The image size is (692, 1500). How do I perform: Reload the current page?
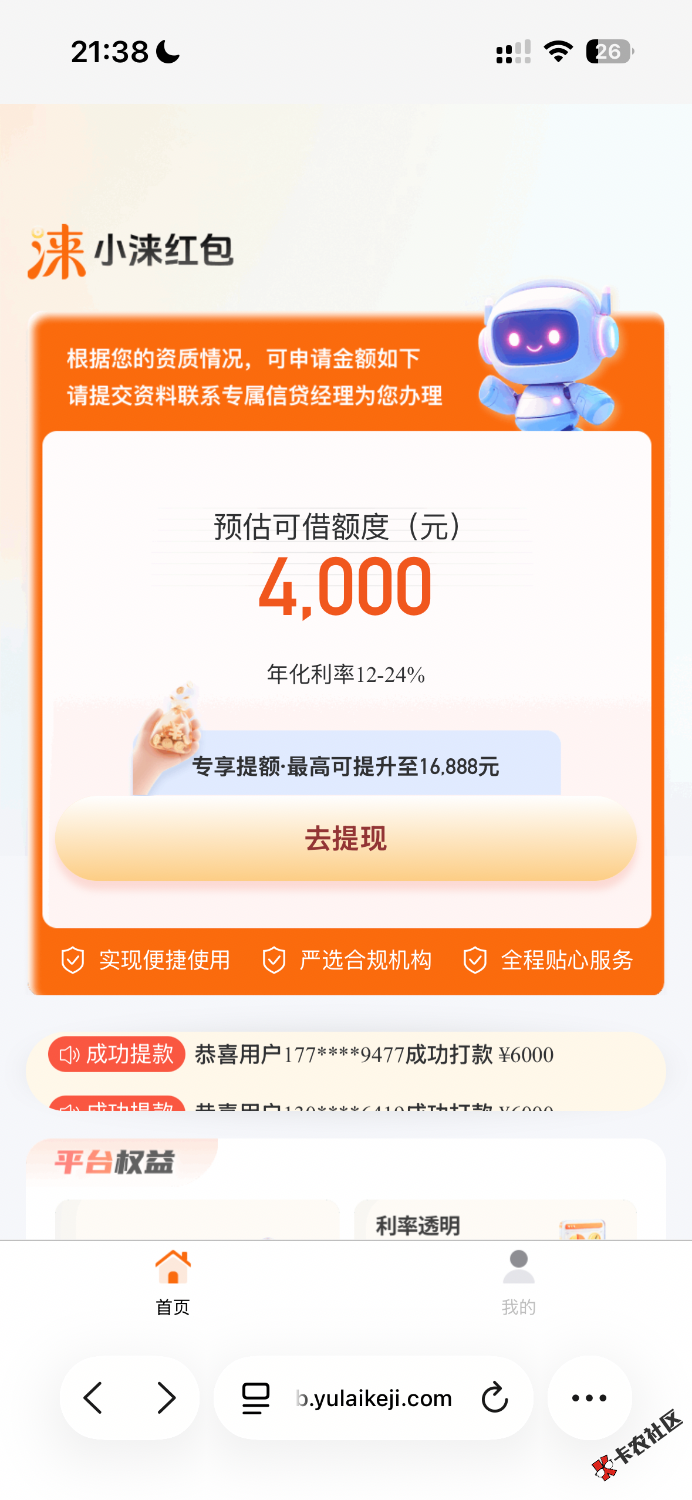pos(495,1398)
